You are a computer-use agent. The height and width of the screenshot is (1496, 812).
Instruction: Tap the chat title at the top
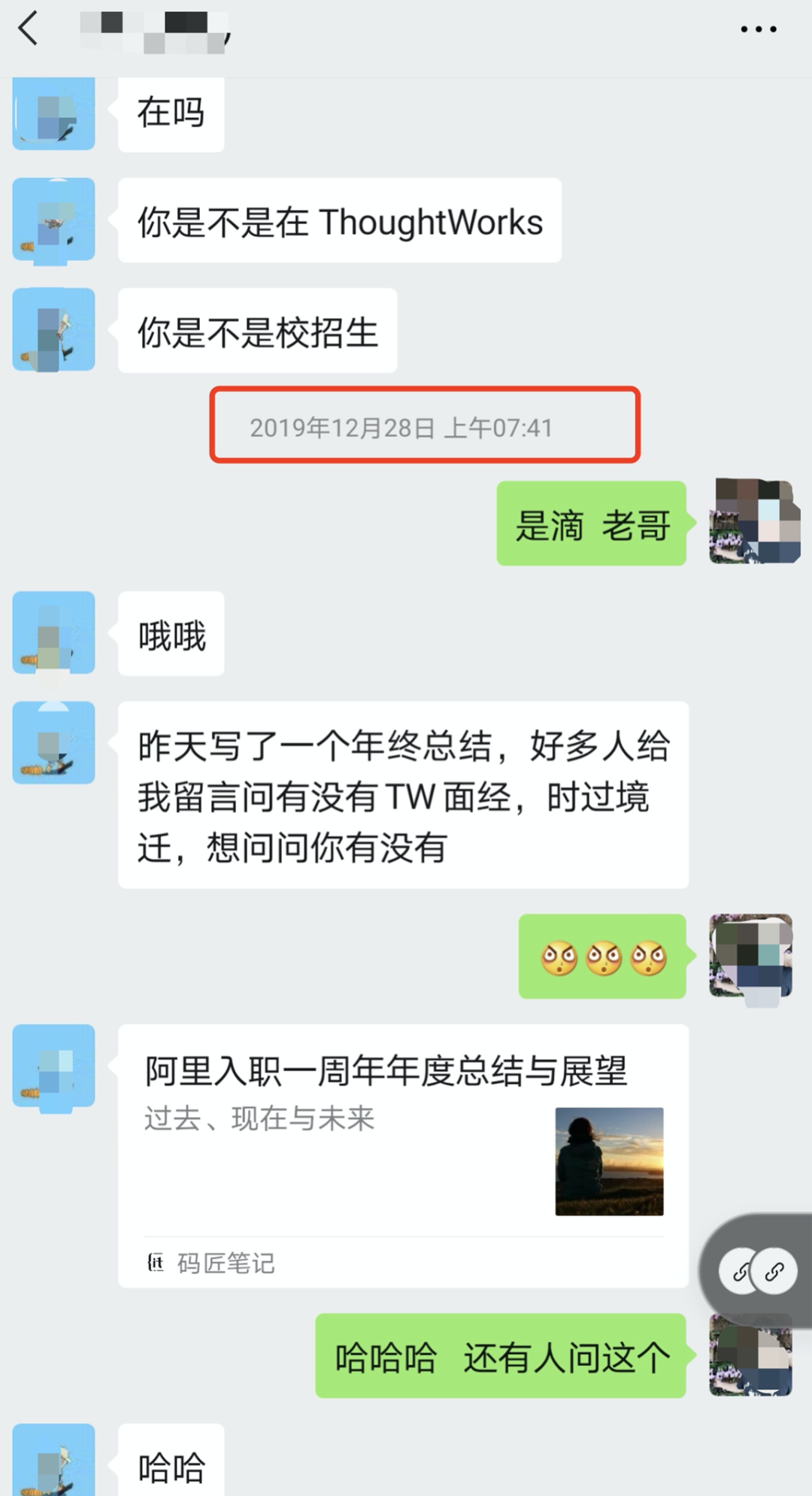click(x=150, y=30)
